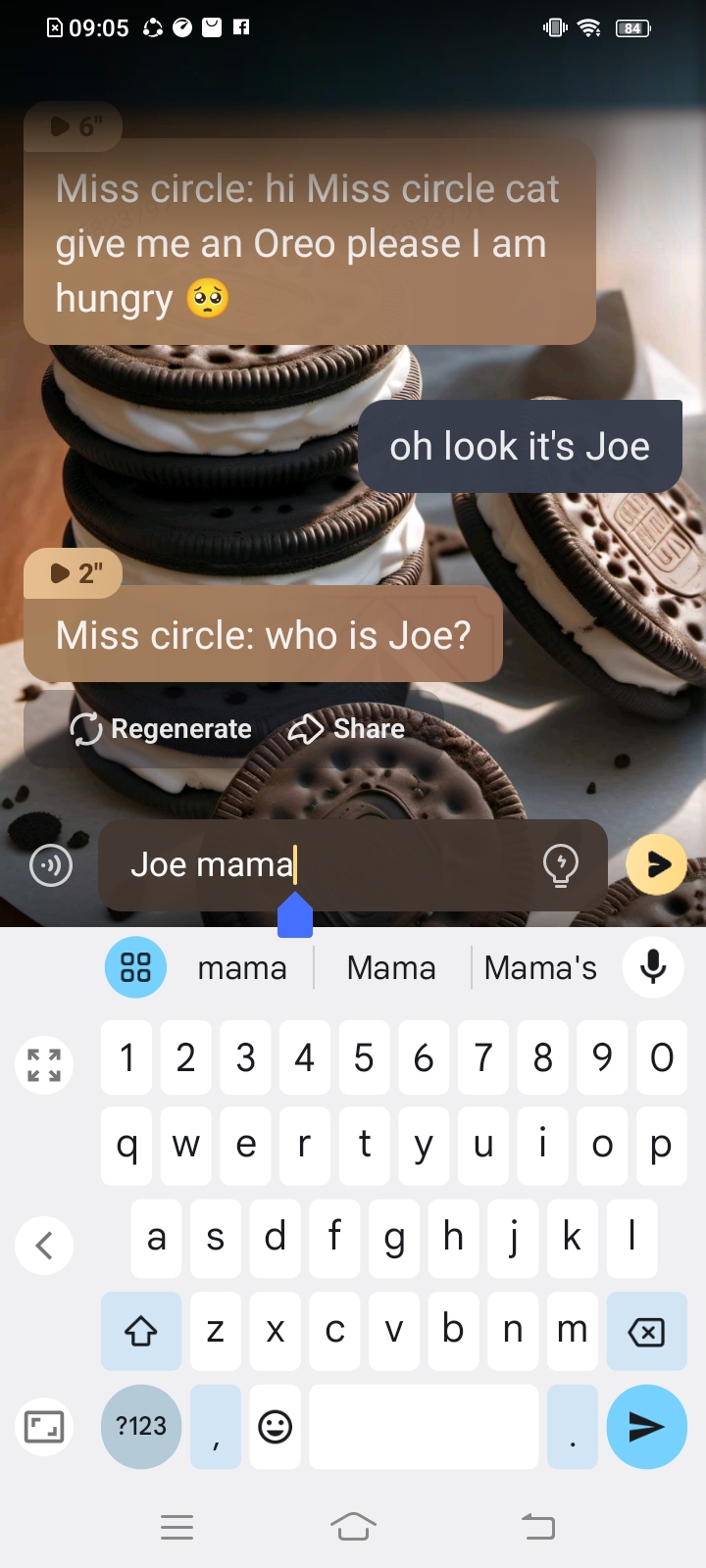
Task: Switch to the ?123 symbols keyboard
Action: click(x=141, y=1427)
